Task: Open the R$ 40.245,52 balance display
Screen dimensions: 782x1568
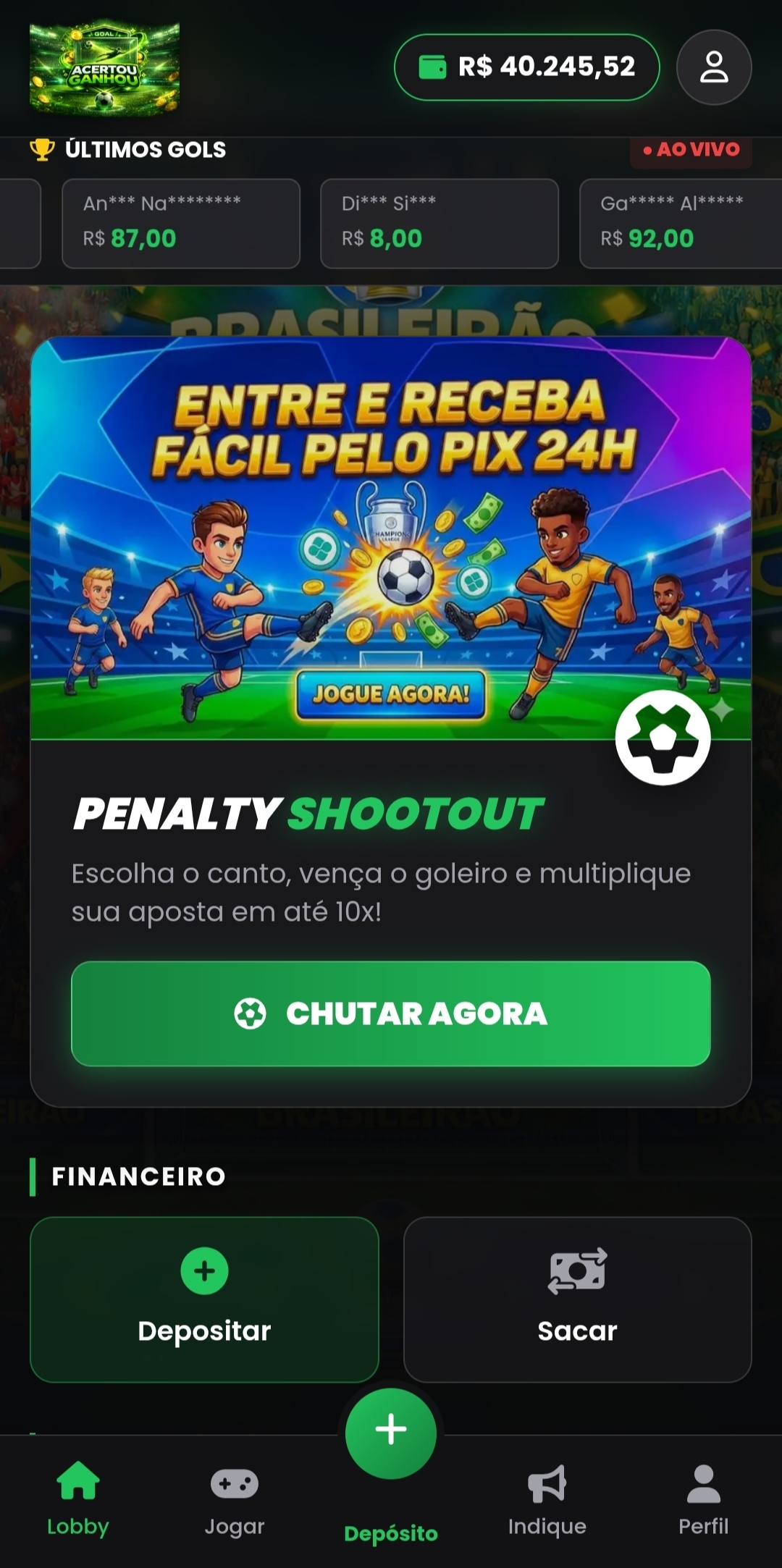Action: [x=527, y=67]
